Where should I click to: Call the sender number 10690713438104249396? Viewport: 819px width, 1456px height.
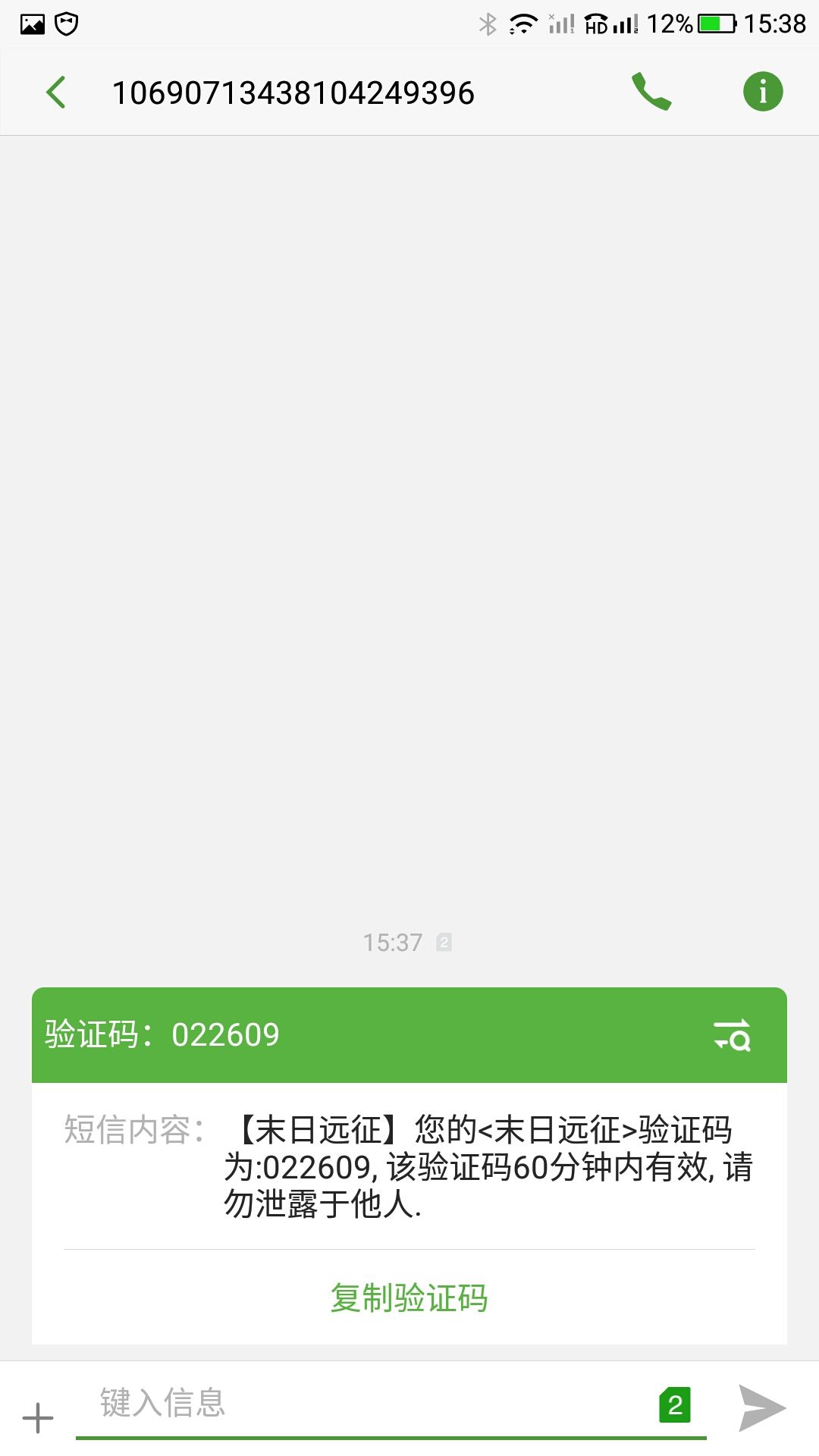pos(651,92)
